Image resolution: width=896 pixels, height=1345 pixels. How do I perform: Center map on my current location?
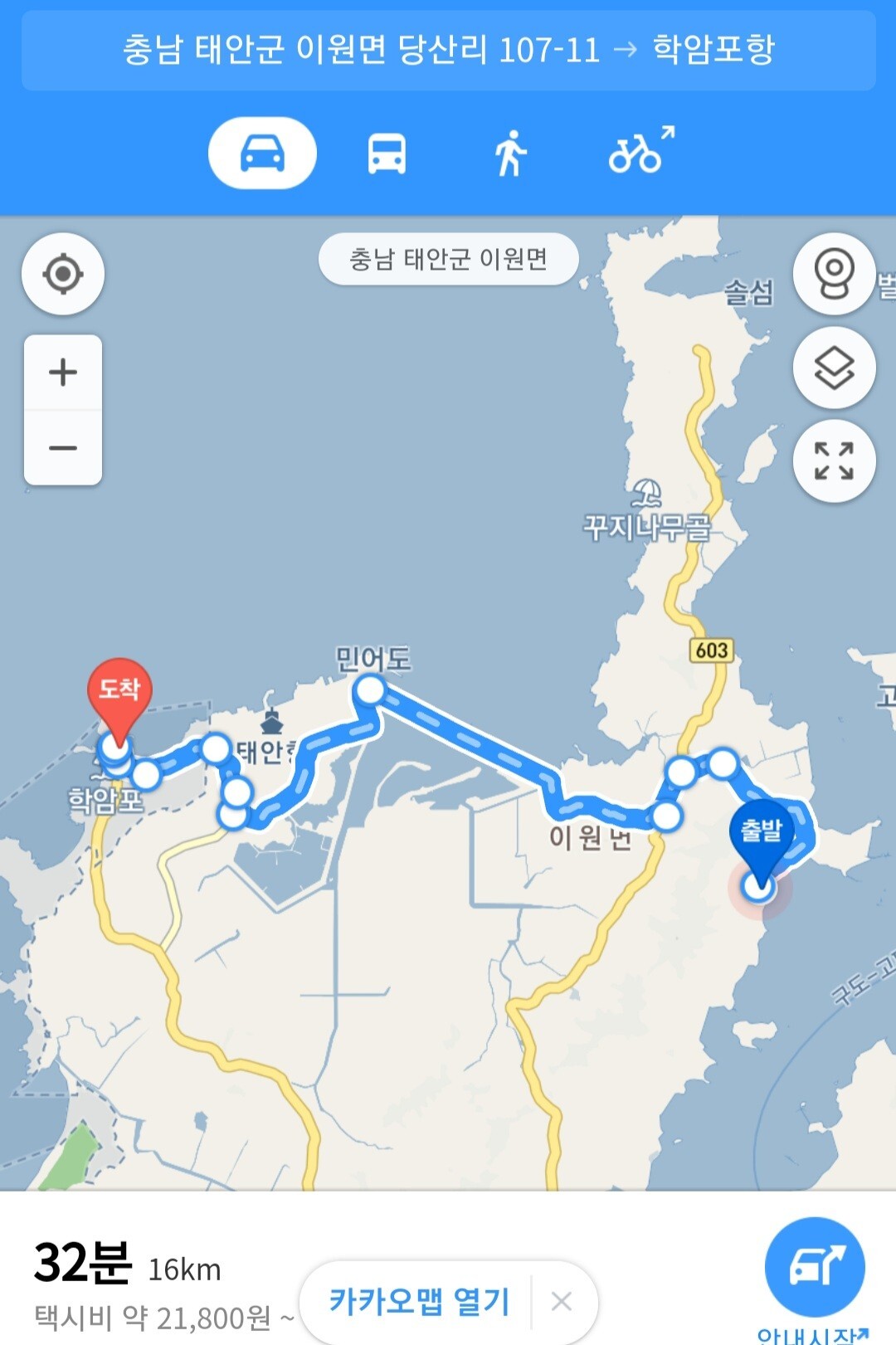(x=63, y=274)
